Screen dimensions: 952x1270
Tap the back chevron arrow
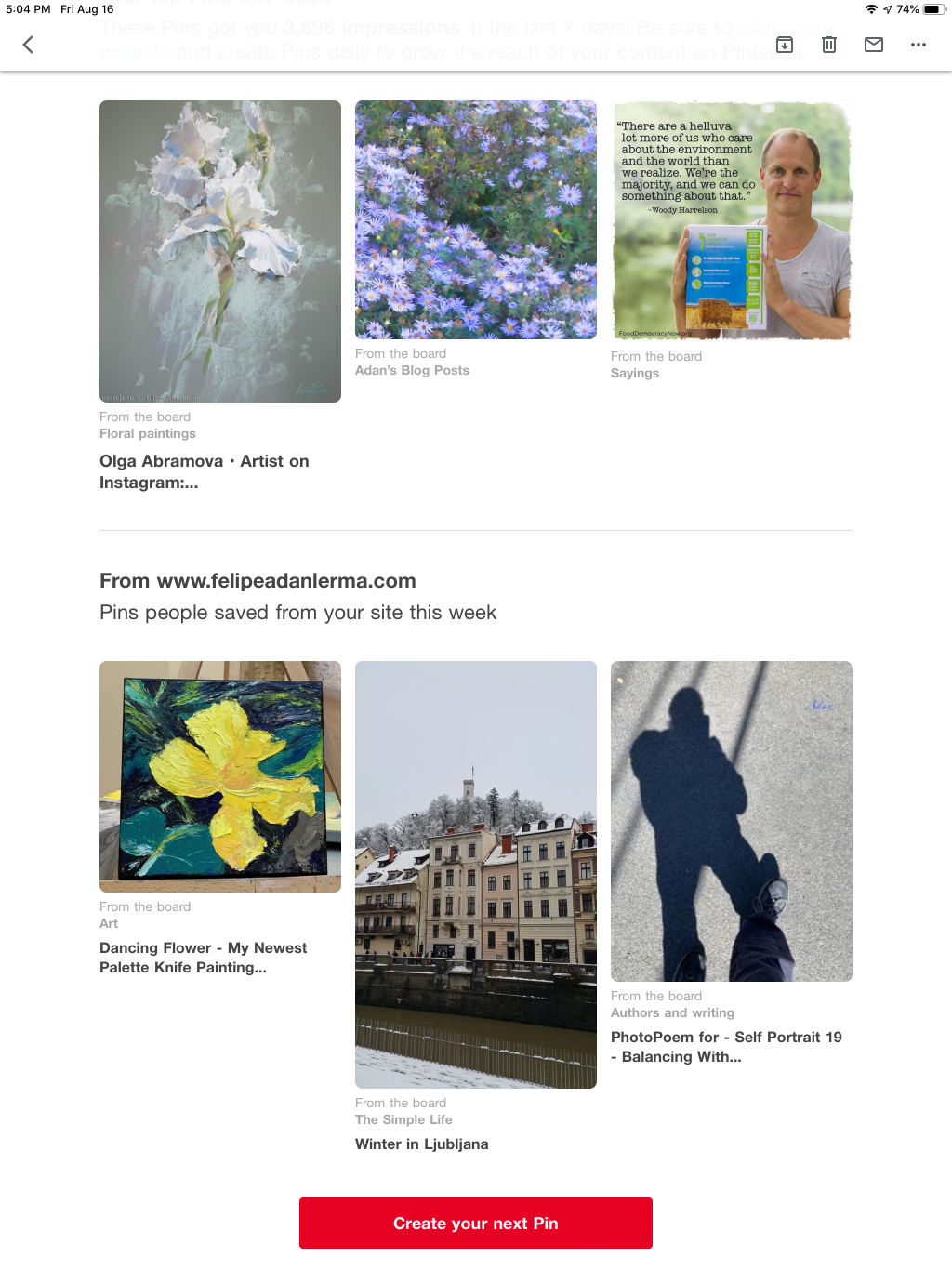(27, 44)
